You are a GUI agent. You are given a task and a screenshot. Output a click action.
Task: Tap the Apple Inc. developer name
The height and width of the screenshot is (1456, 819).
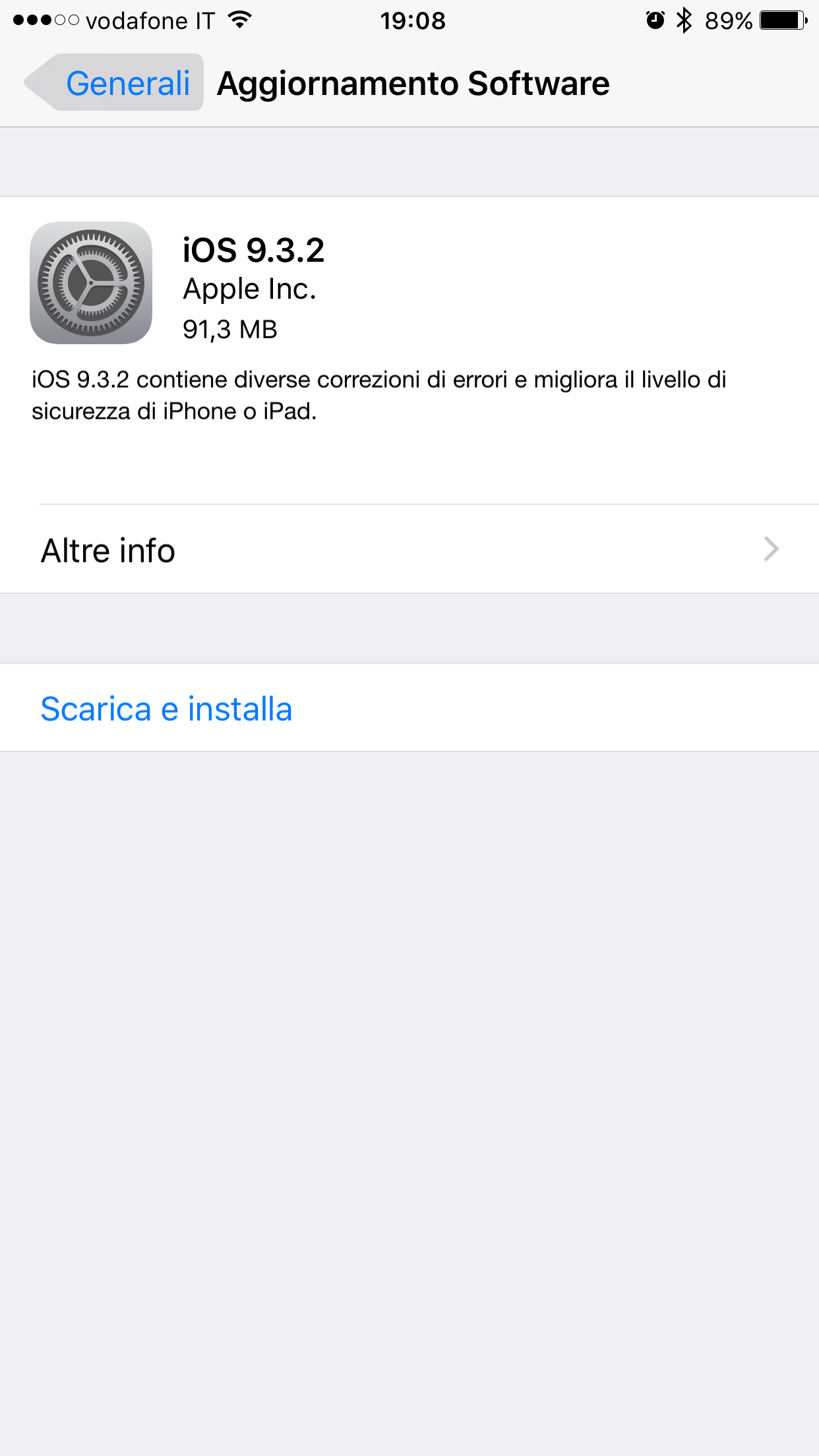[x=249, y=289]
